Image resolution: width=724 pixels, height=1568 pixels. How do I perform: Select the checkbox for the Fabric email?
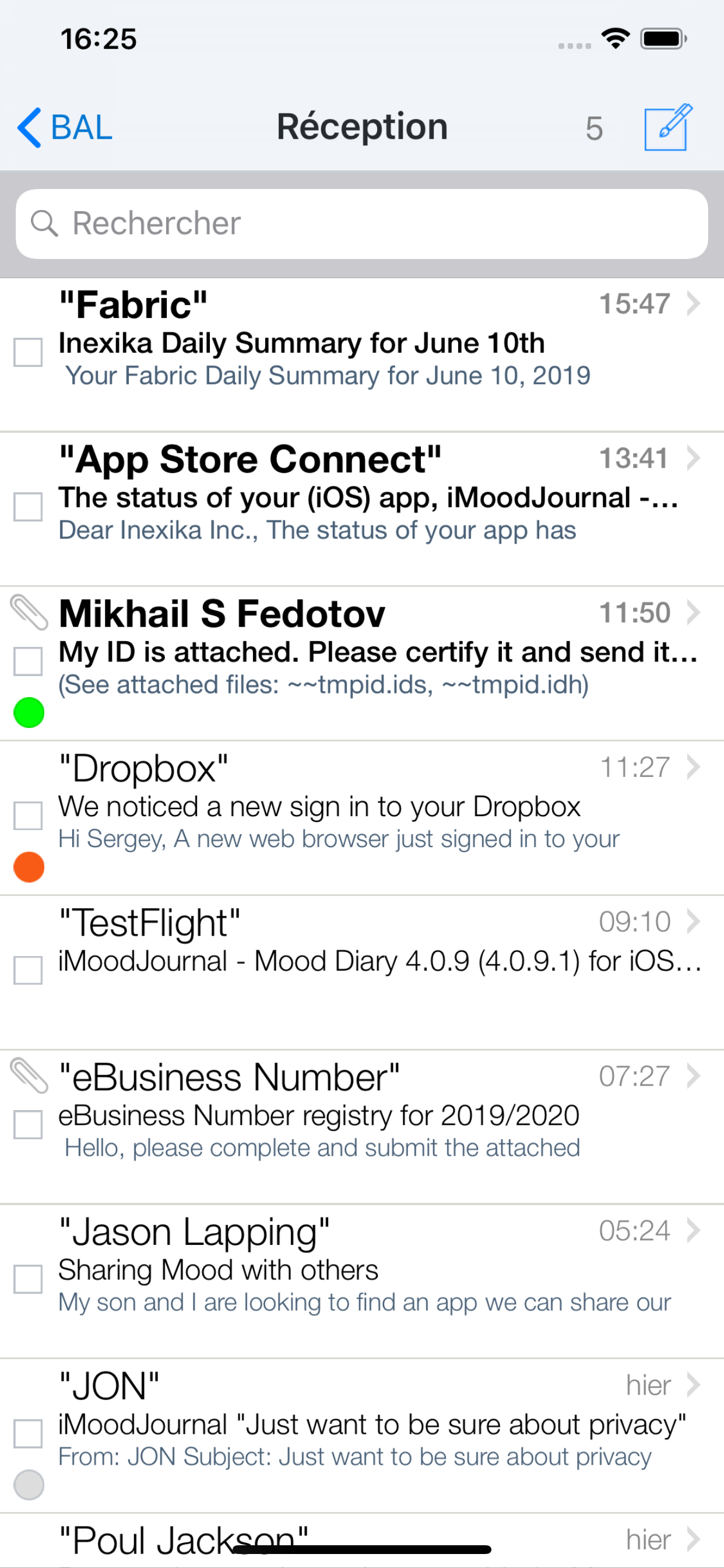28,352
